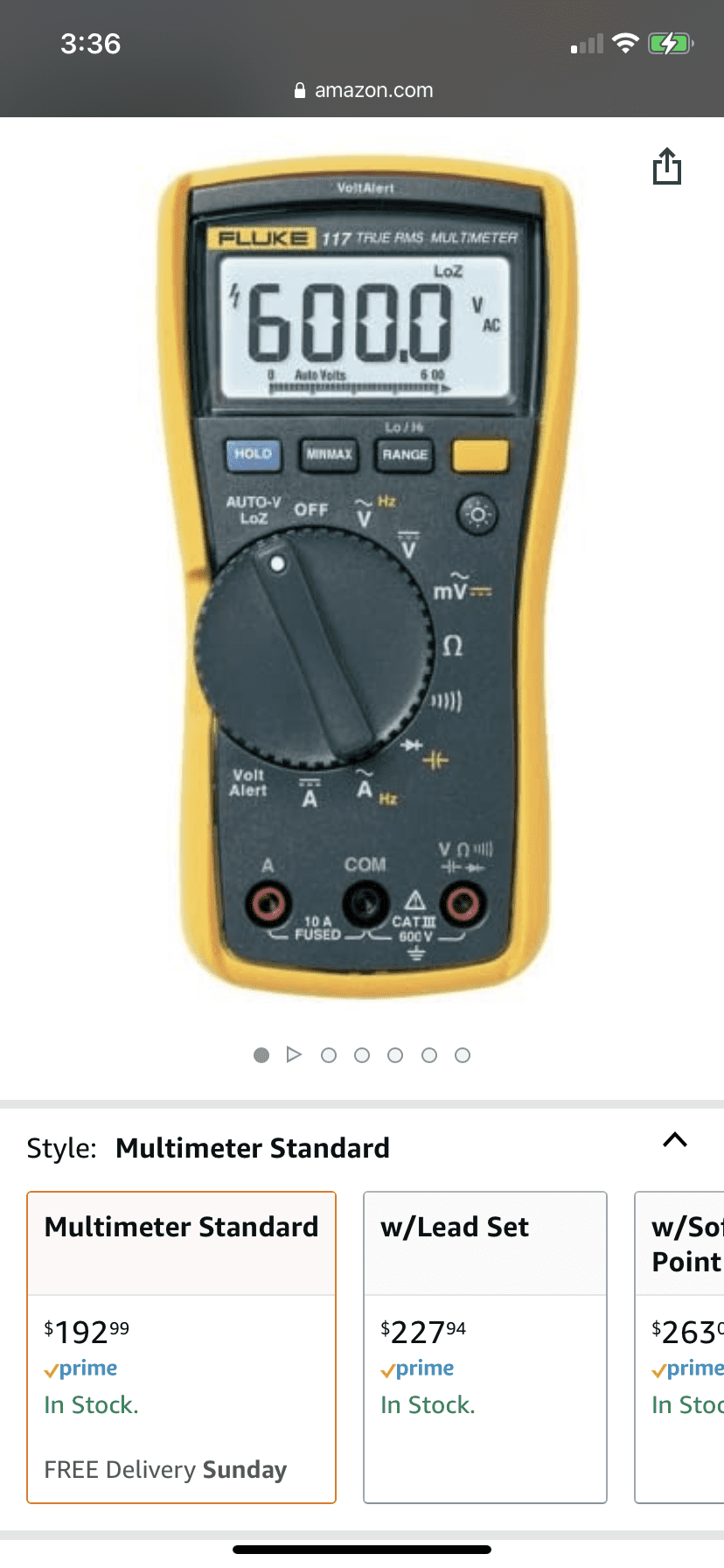
Task: Play the product video in the image carousel
Action: coord(295,1054)
